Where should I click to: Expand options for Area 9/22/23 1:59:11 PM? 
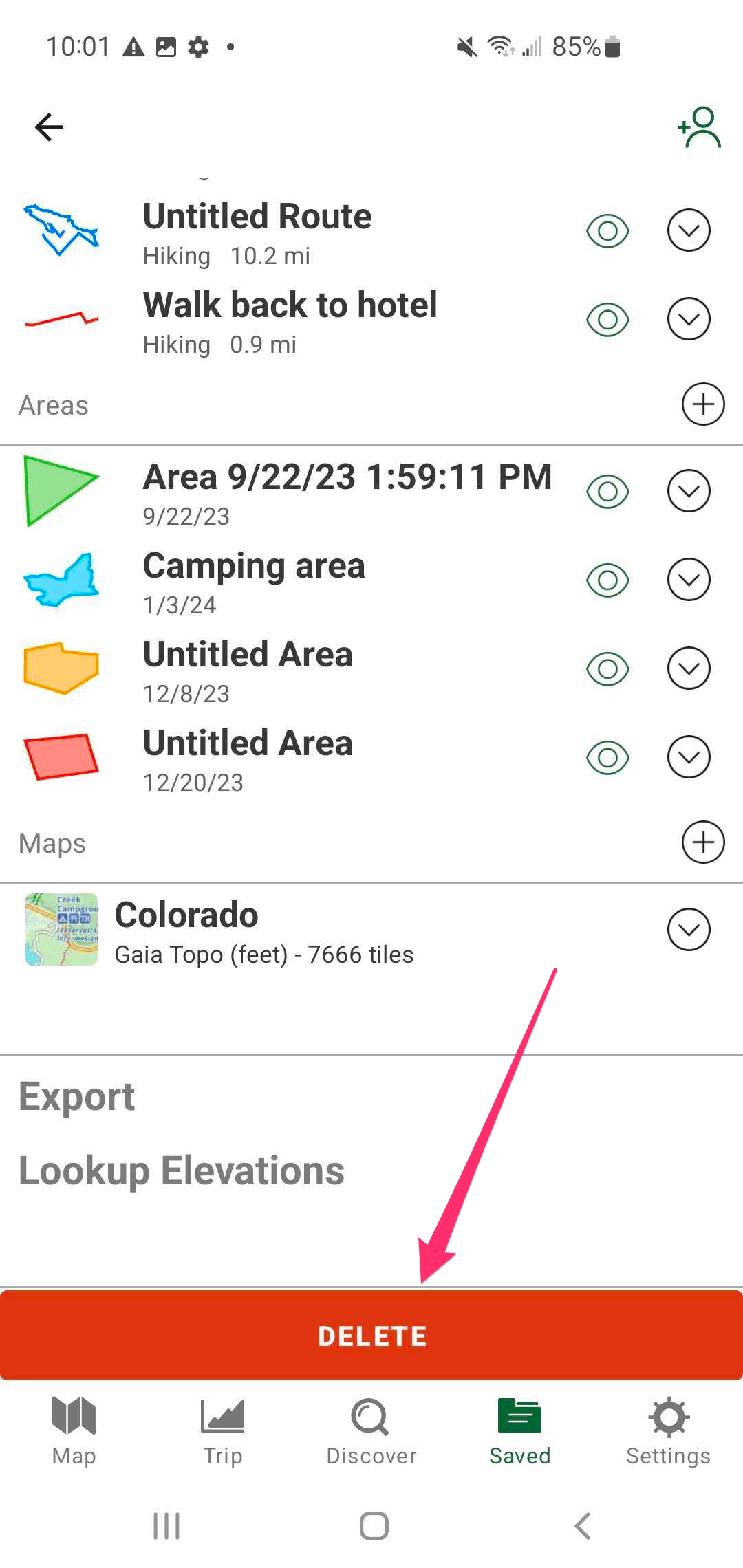click(x=689, y=491)
